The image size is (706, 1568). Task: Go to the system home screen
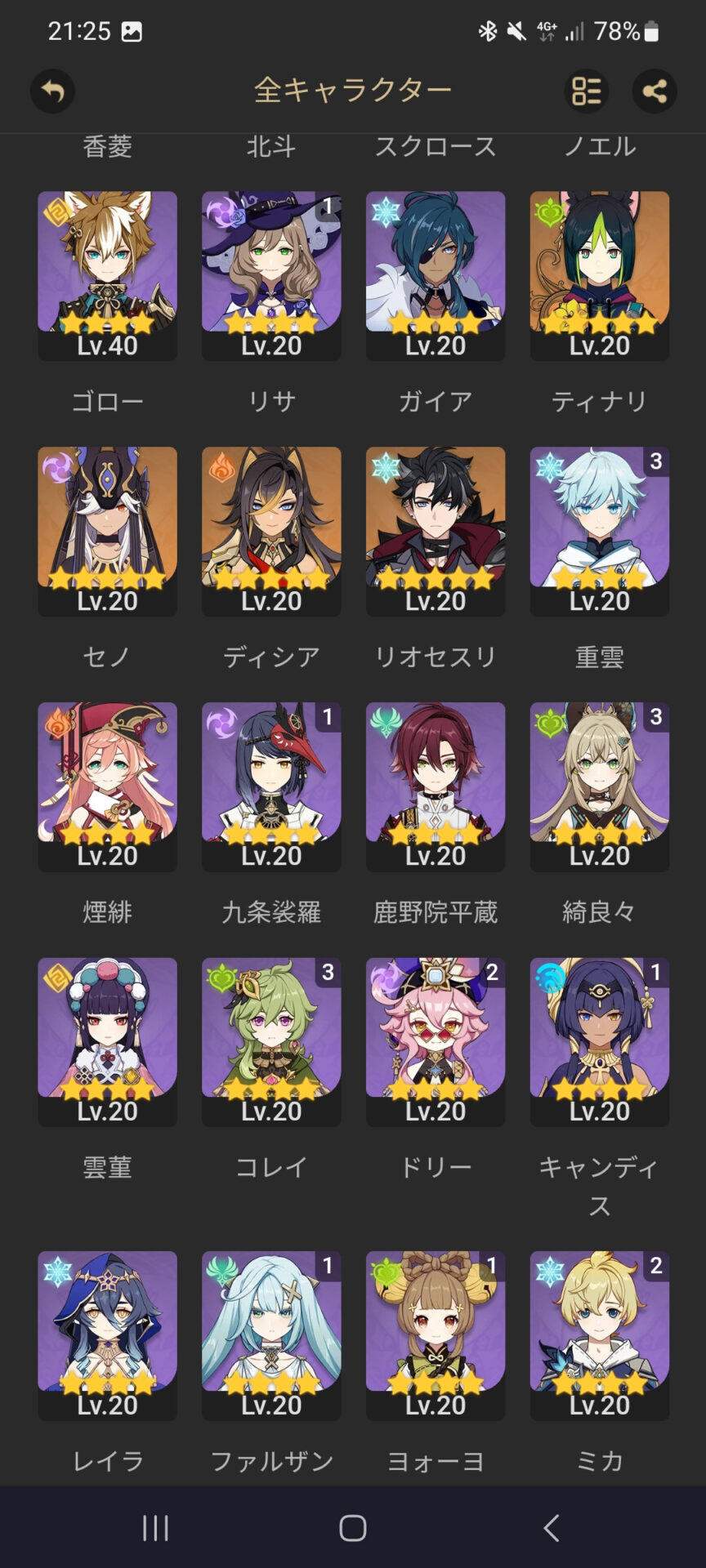[x=353, y=1527]
